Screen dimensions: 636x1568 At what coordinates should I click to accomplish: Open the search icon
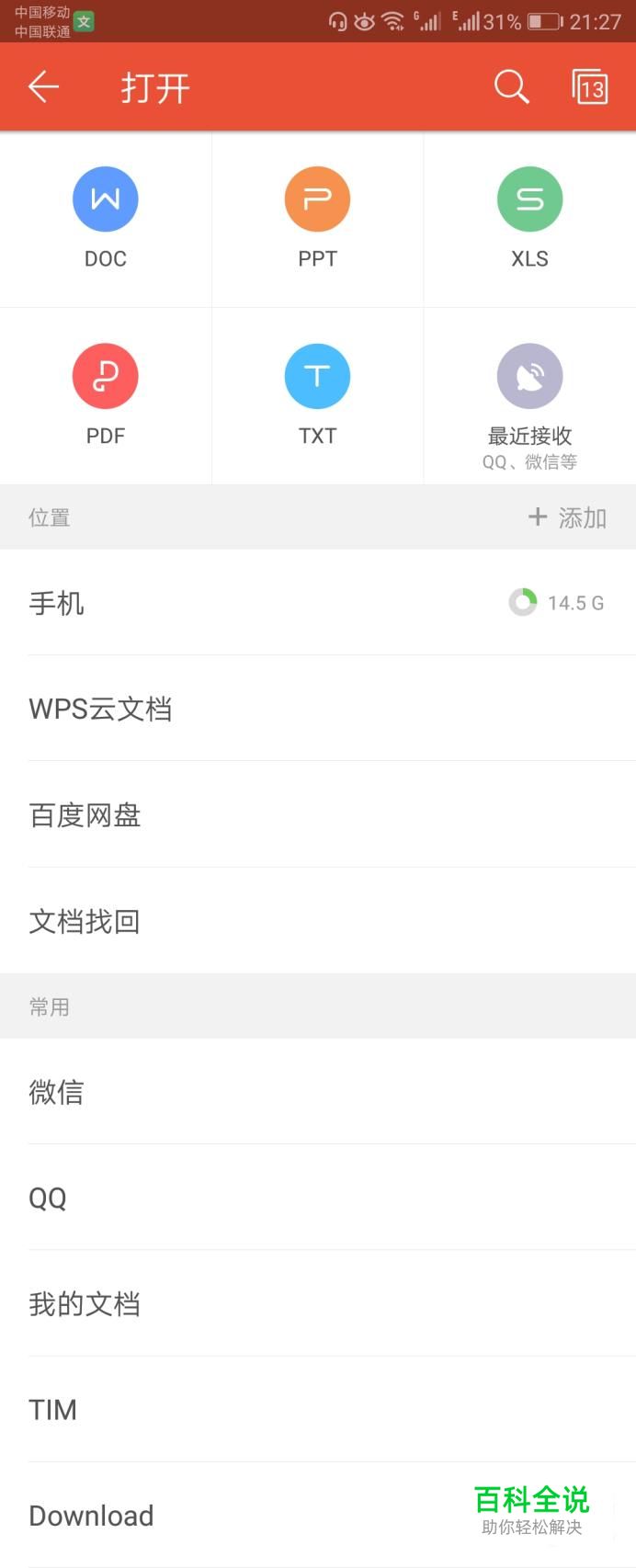[x=511, y=87]
